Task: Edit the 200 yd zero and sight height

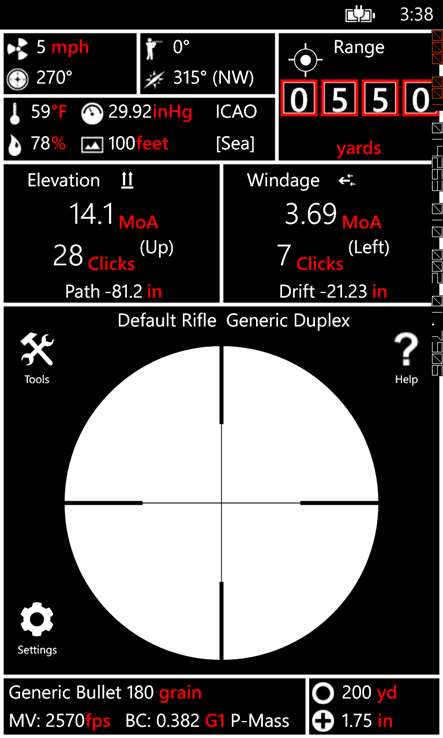Action: [373, 706]
